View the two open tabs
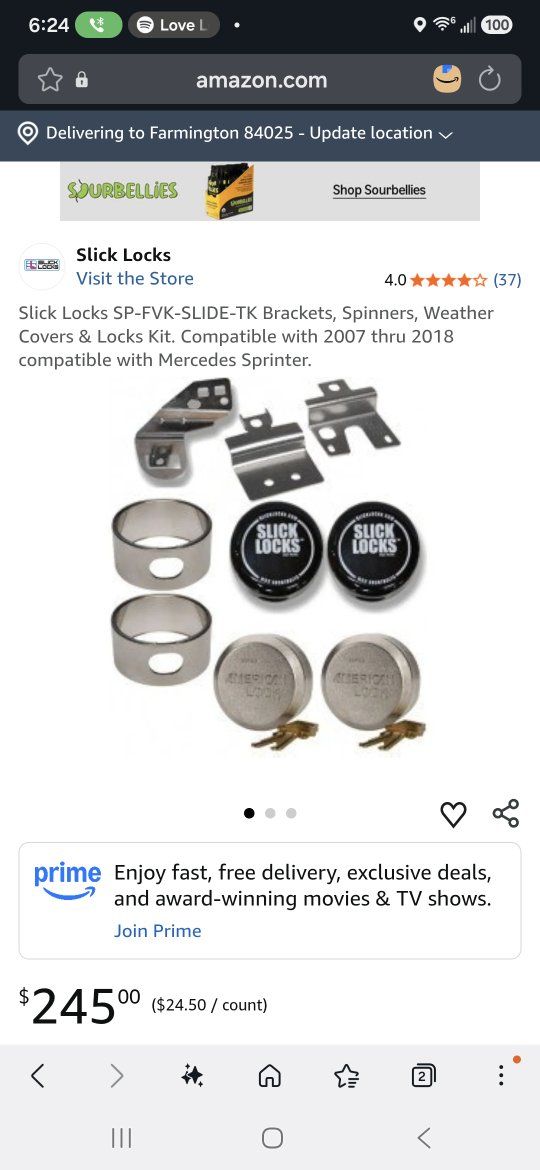540x1170 pixels. pyautogui.click(x=423, y=1075)
